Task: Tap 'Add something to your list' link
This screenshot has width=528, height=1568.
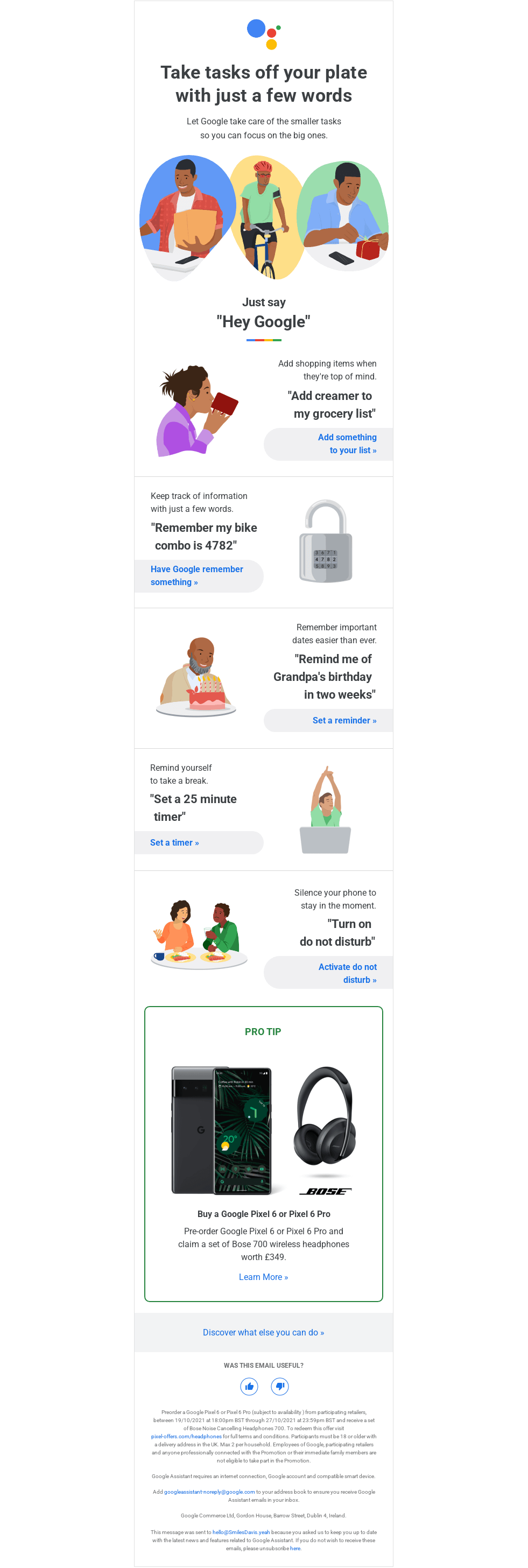Action: [x=347, y=444]
